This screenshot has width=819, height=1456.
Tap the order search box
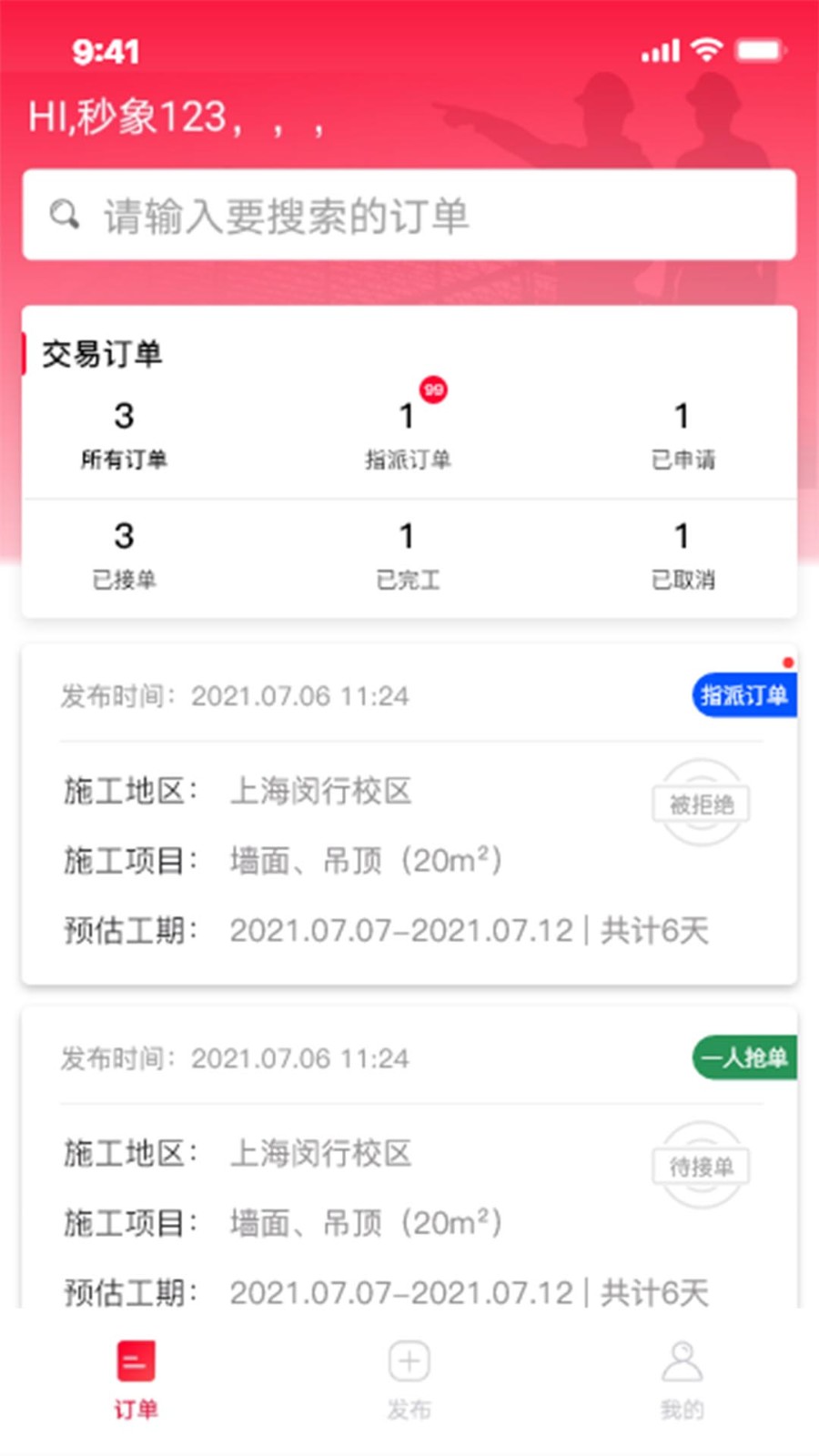[x=409, y=215]
